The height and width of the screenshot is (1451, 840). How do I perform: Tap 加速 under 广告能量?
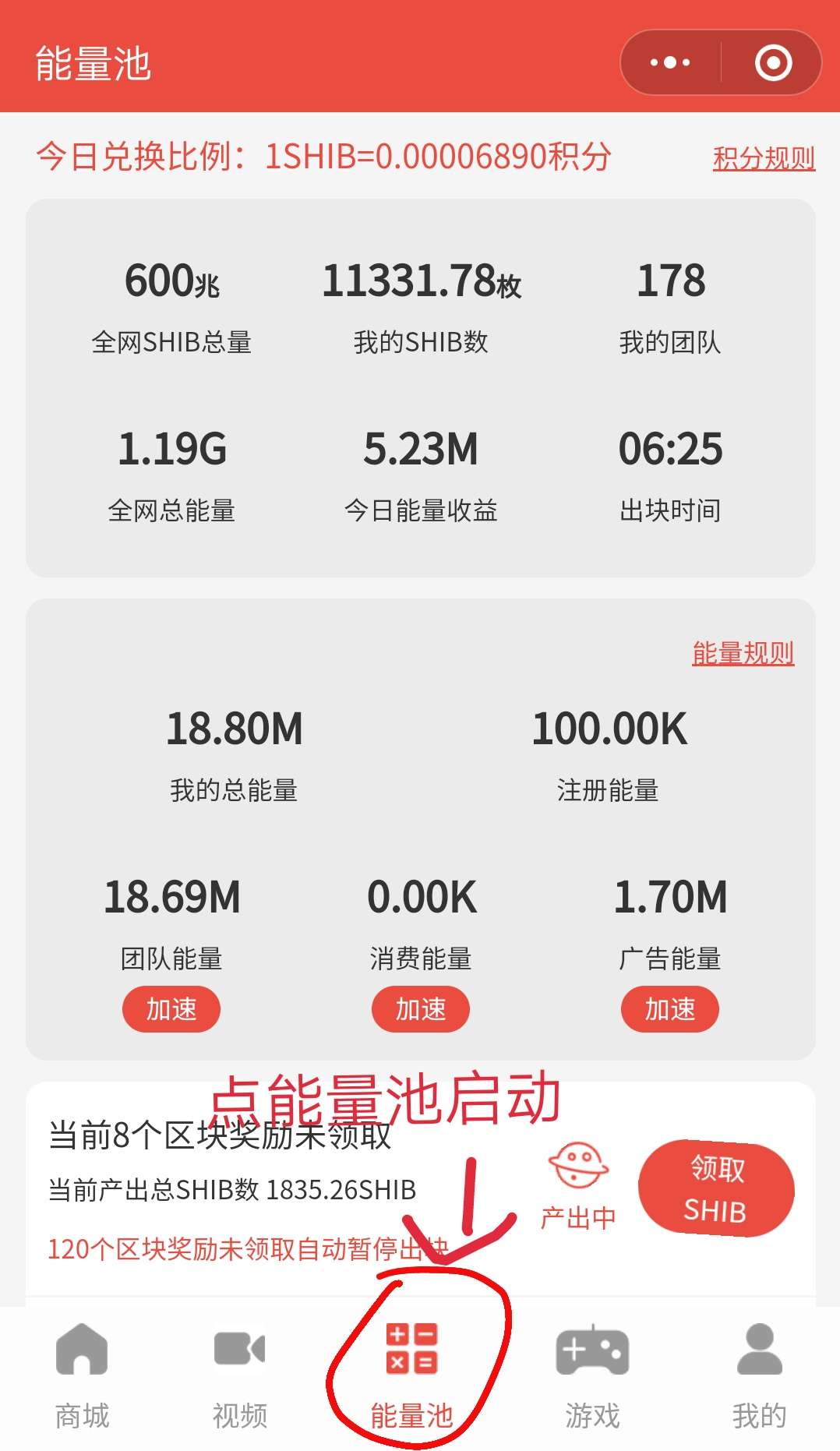tap(670, 1009)
